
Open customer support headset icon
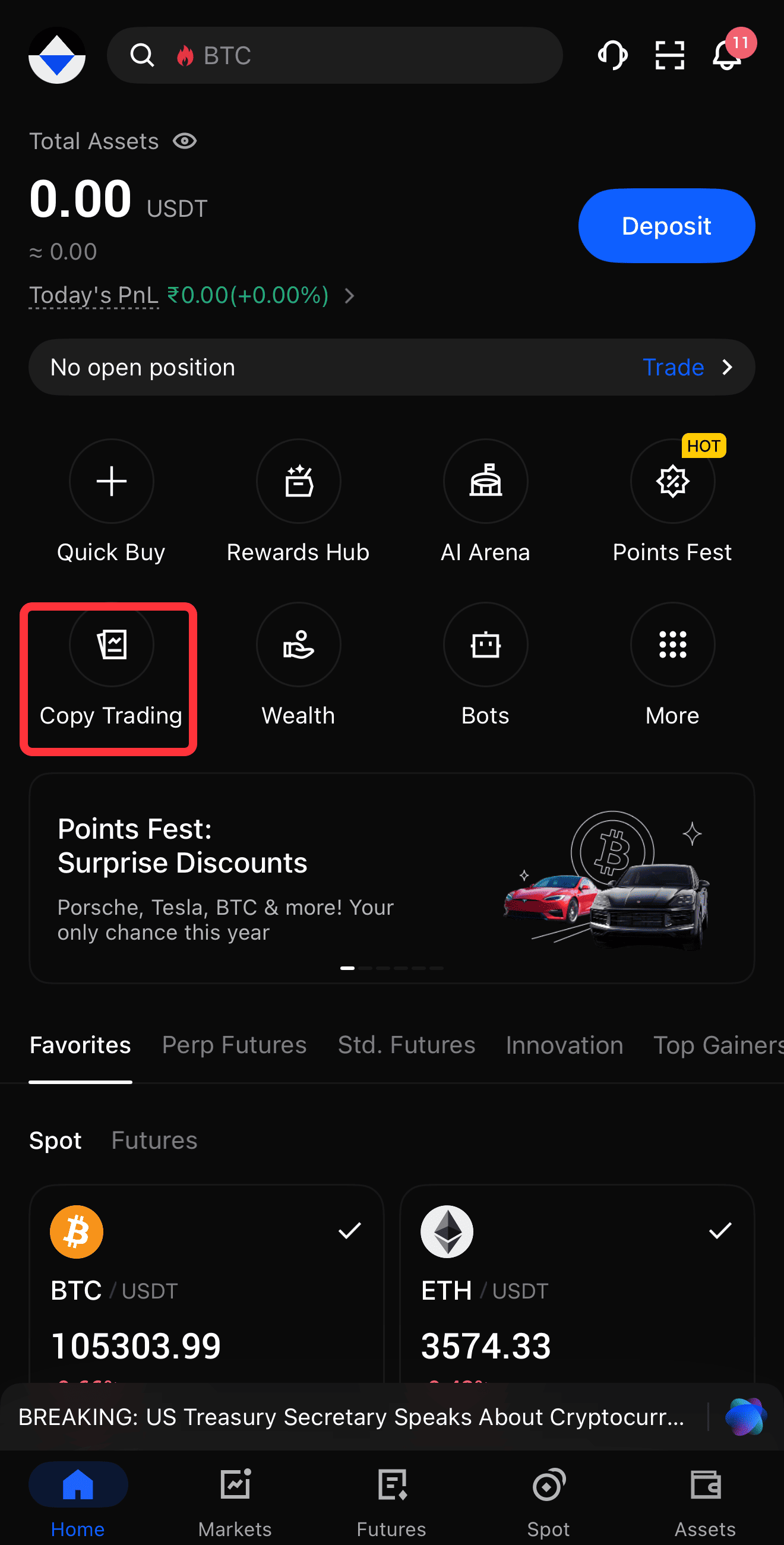pyautogui.click(x=612, y=55)
